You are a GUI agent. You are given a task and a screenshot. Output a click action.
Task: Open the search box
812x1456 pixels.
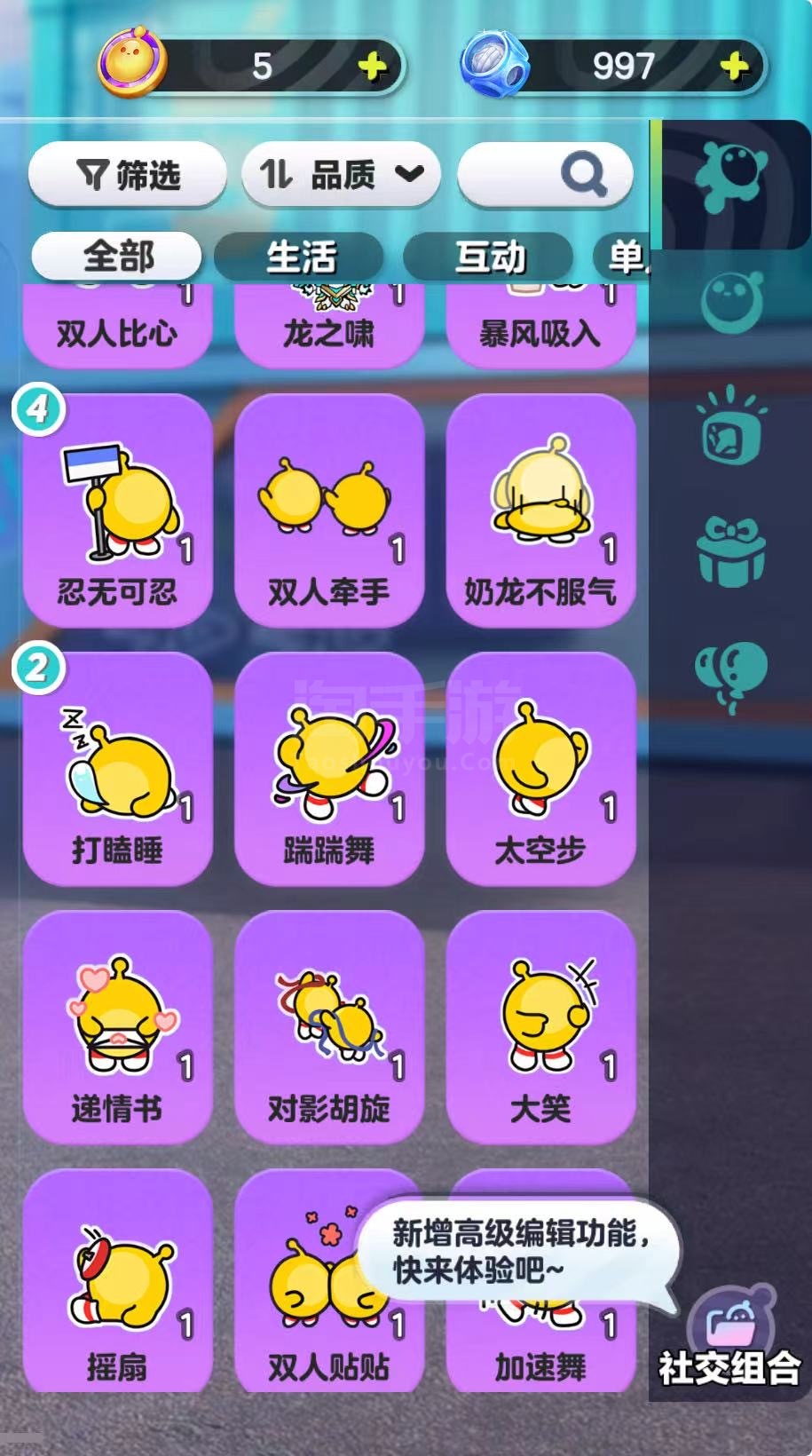[x=545, y=174]
